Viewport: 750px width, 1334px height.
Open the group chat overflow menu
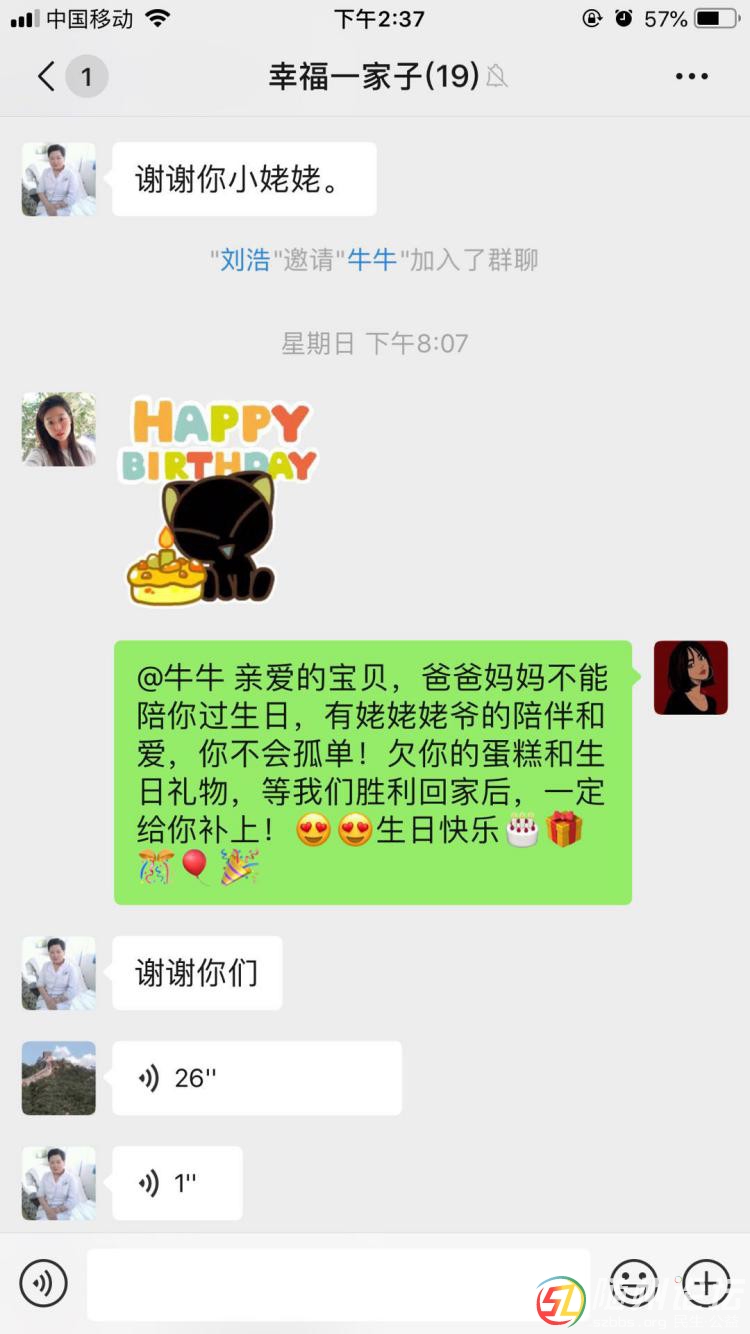(x=691, y=77)
